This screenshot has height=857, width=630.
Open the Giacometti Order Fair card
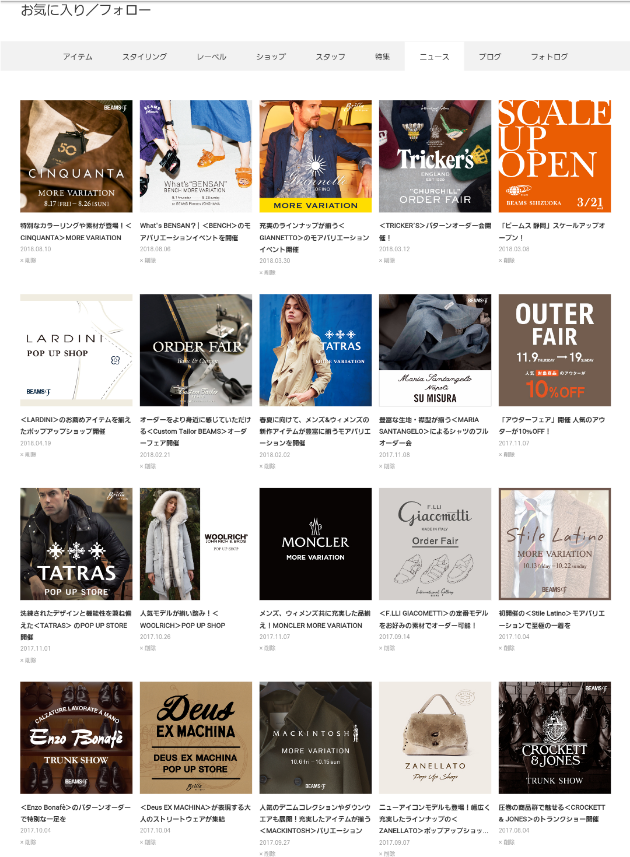tap(435, 544)
